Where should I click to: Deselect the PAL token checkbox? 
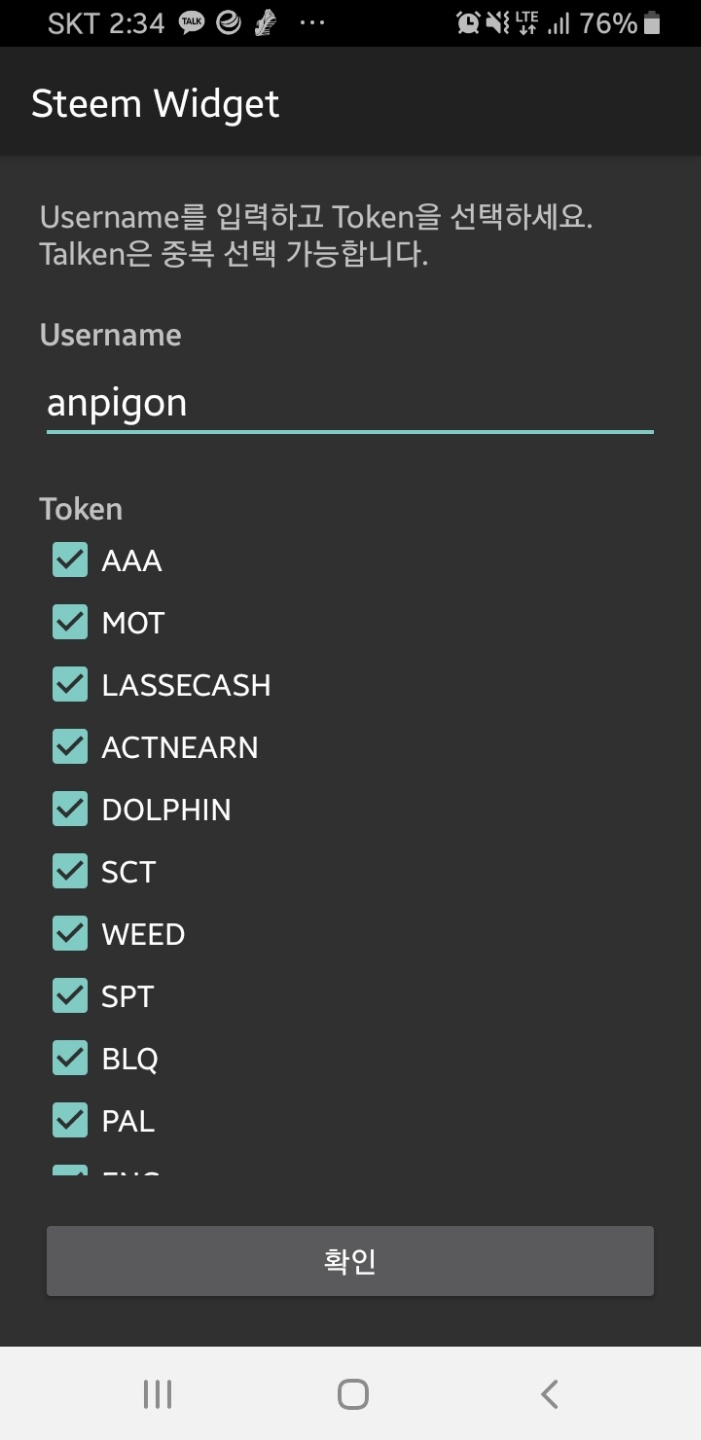70,1120
